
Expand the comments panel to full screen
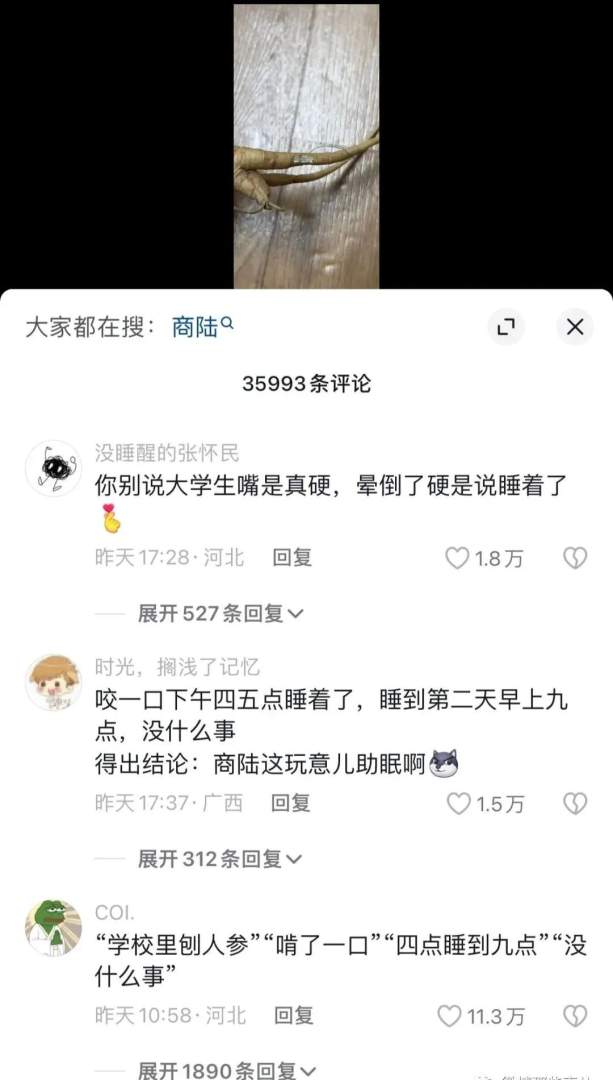coord(507,326)
